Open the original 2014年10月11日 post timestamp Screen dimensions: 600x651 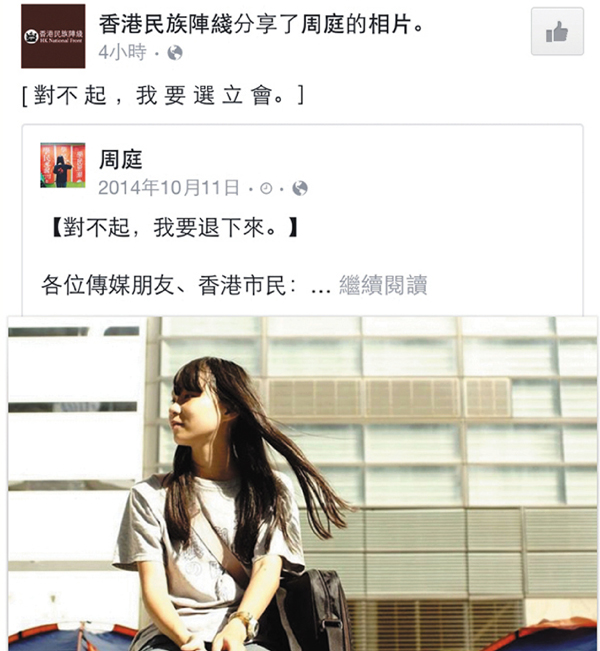[x=169, y=188]
